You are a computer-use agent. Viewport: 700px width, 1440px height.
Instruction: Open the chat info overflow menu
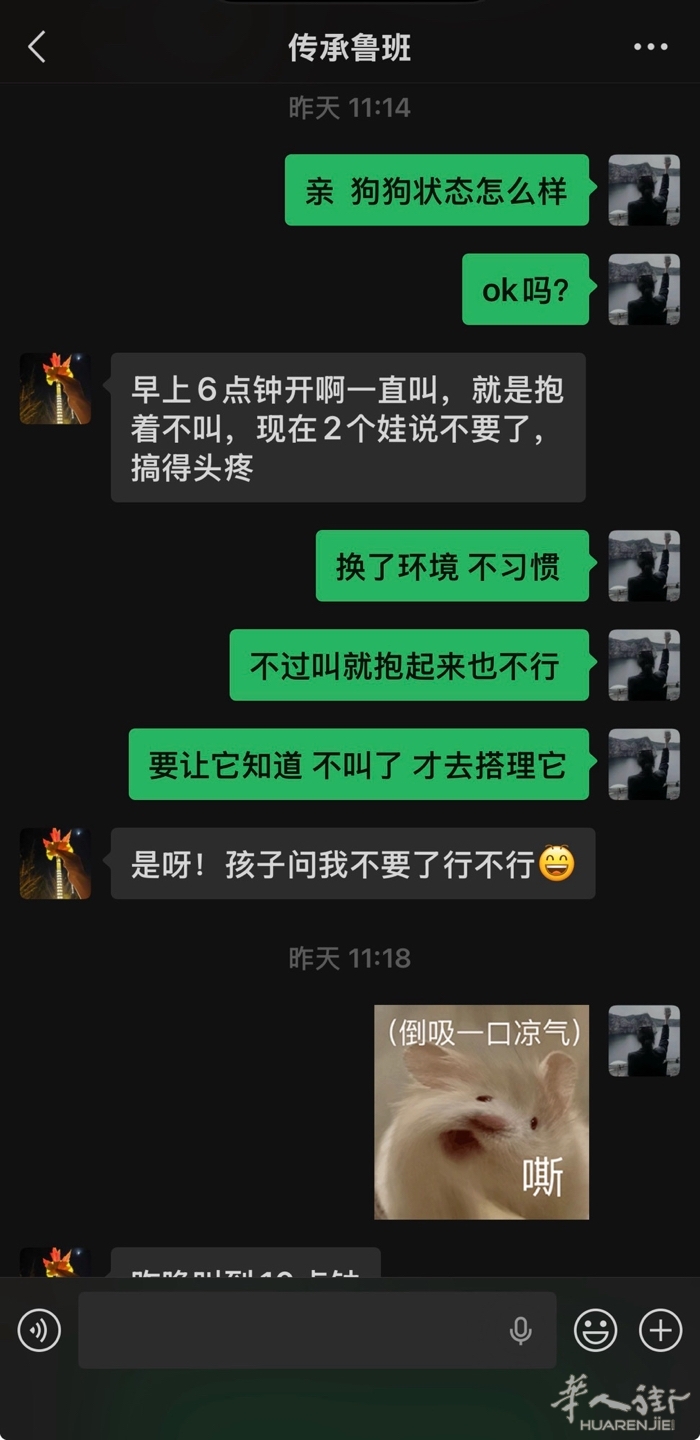[650, 47]
